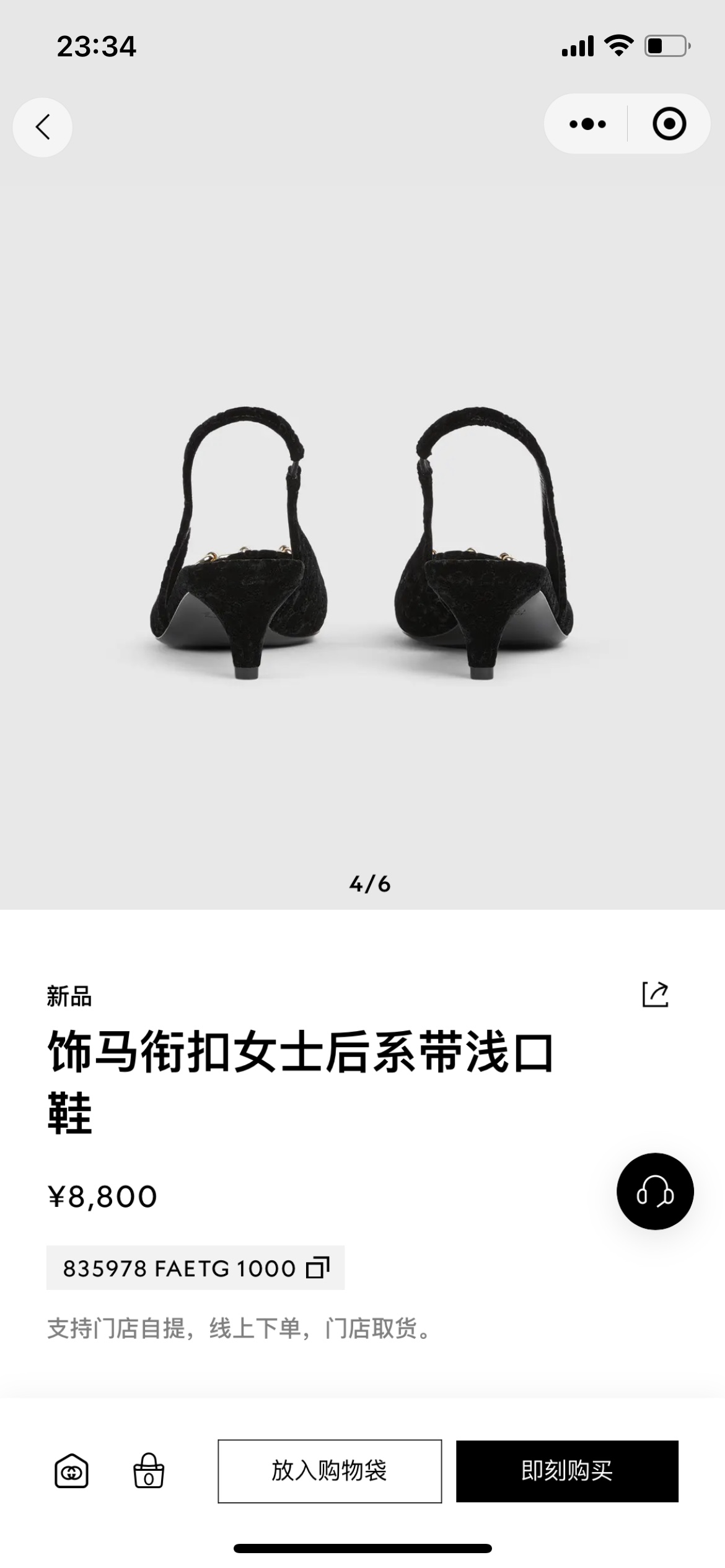Open the mini program overflow menu
Screen dimensions: 725x1568
(x=587, y=124)
